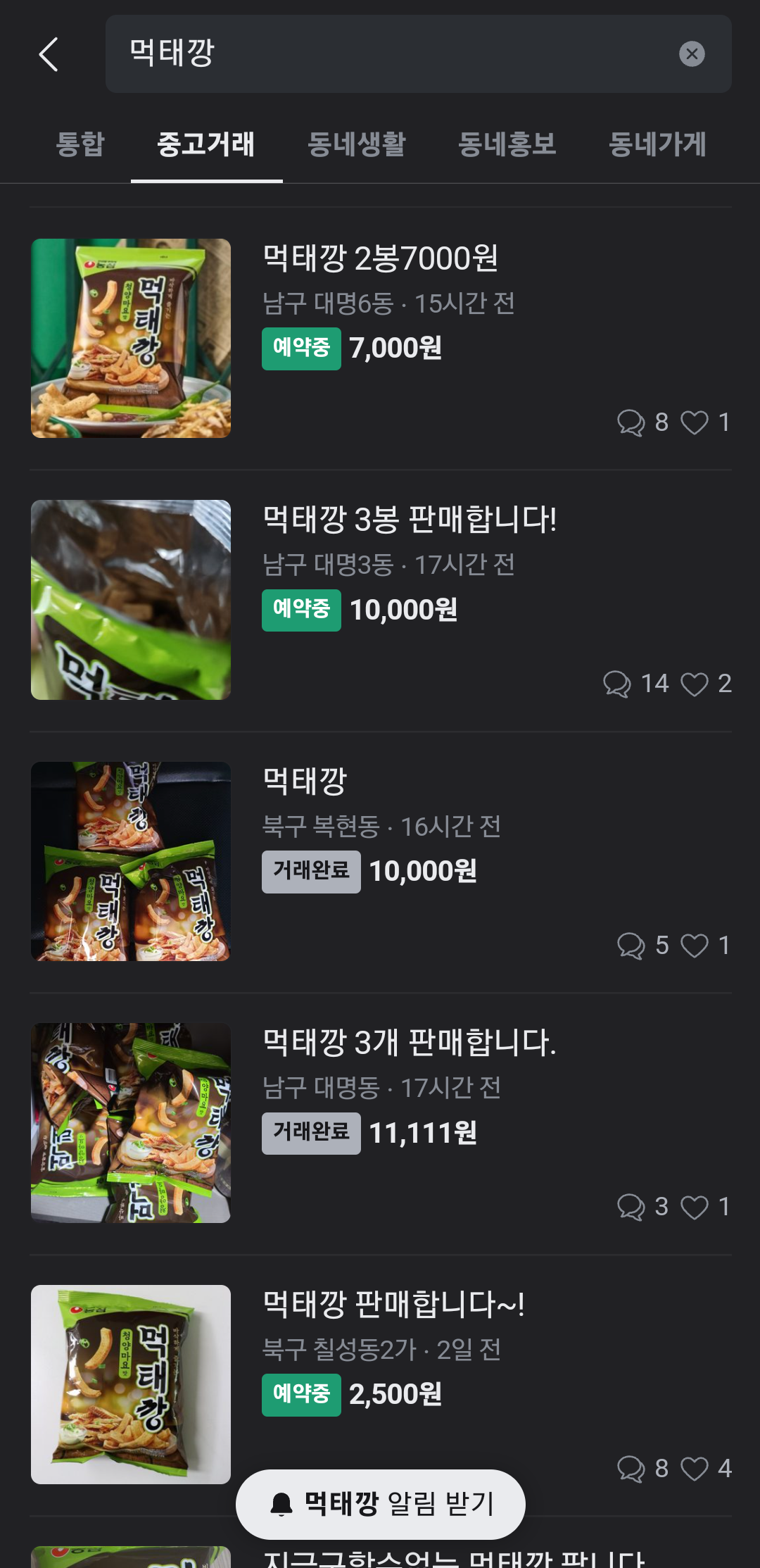Open the listing 먹태깡 2봉7000원
Viewport: 760px width, 1568px height.
(x=380, y=259)
